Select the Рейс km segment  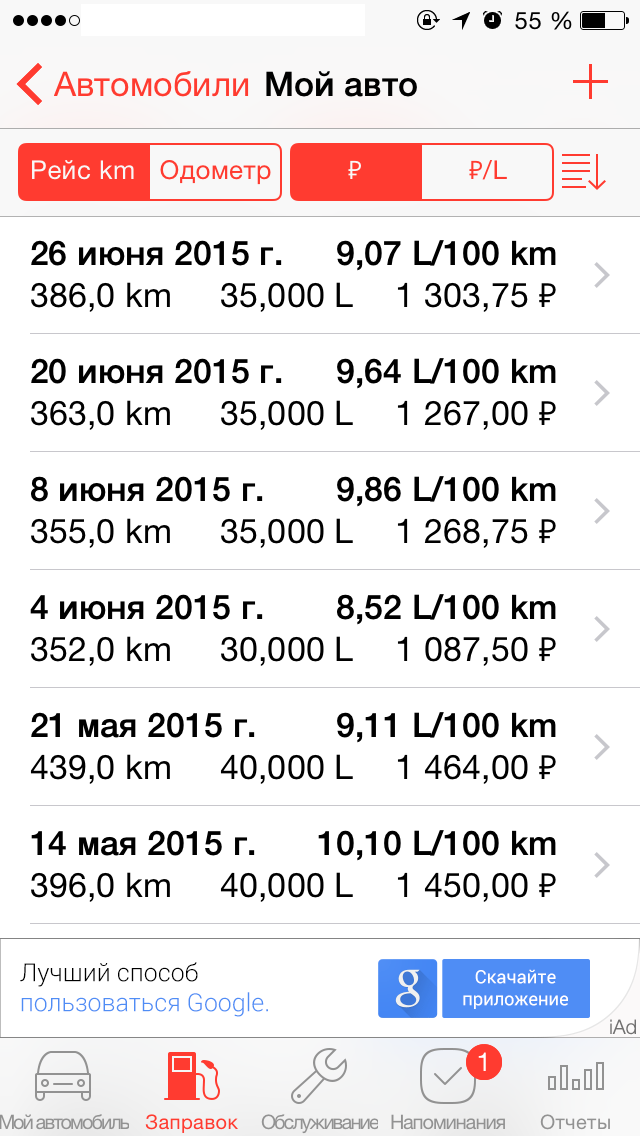click(83, 172)
